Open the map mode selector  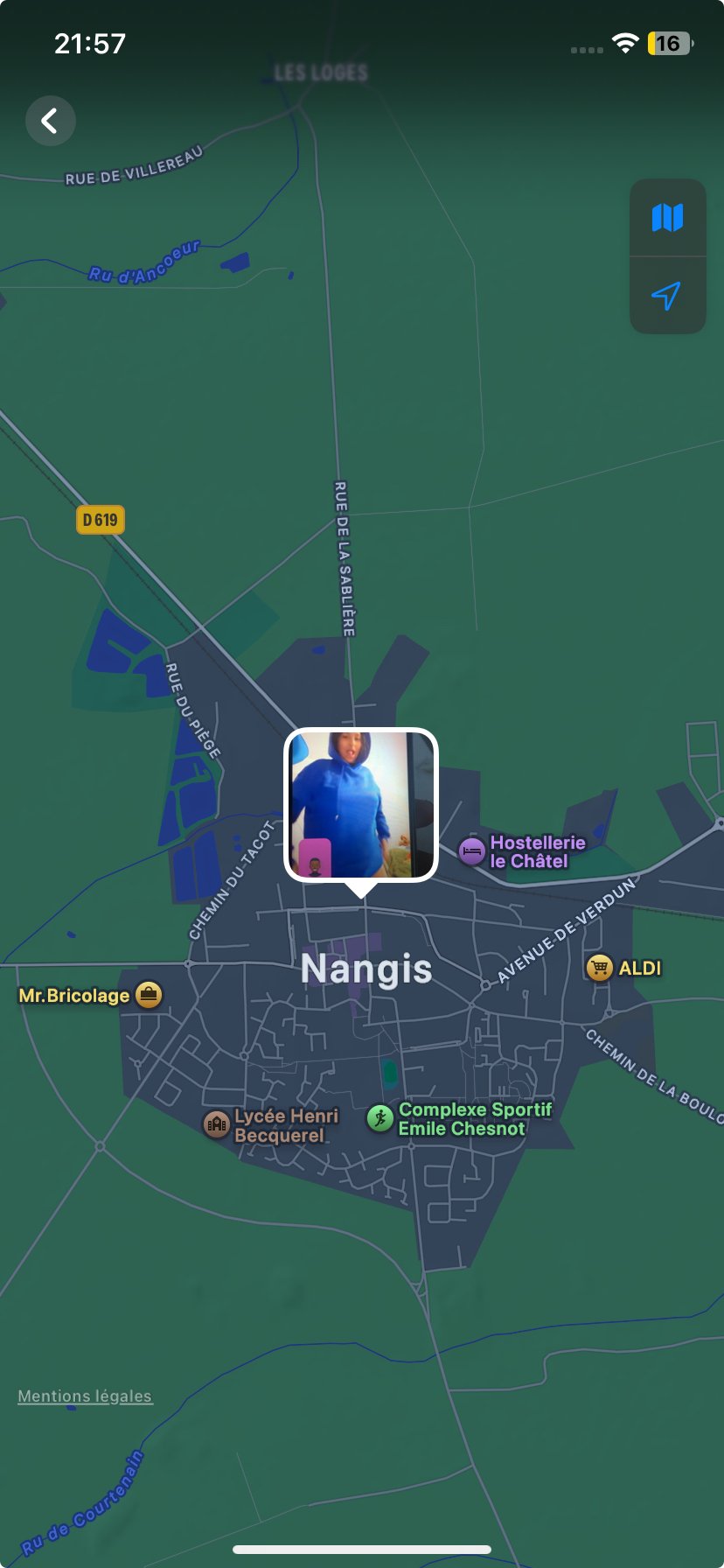667,218
